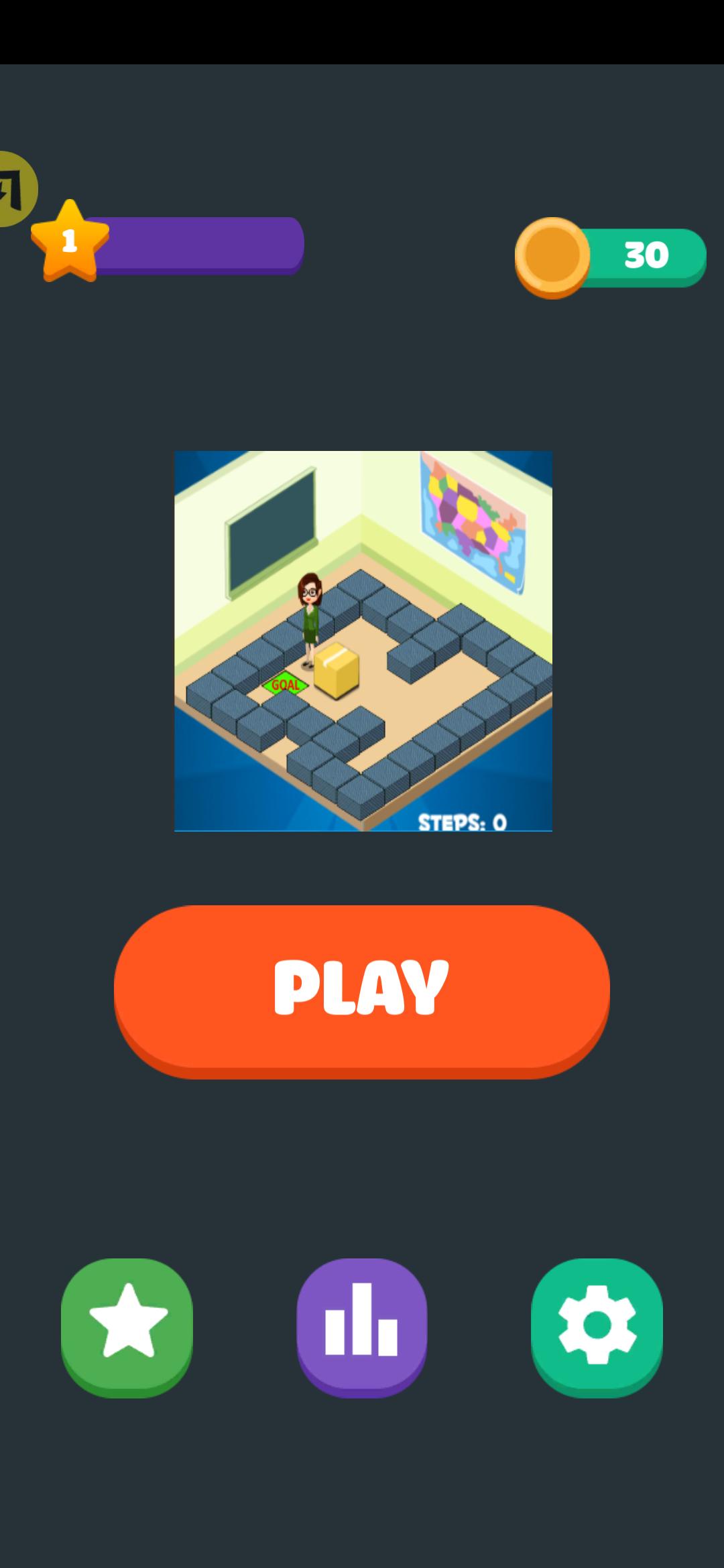Open the classroom puzzle level preview
Image resolution: width=724 pixels, height=1568 pixels.
click(x=363, y=641)
